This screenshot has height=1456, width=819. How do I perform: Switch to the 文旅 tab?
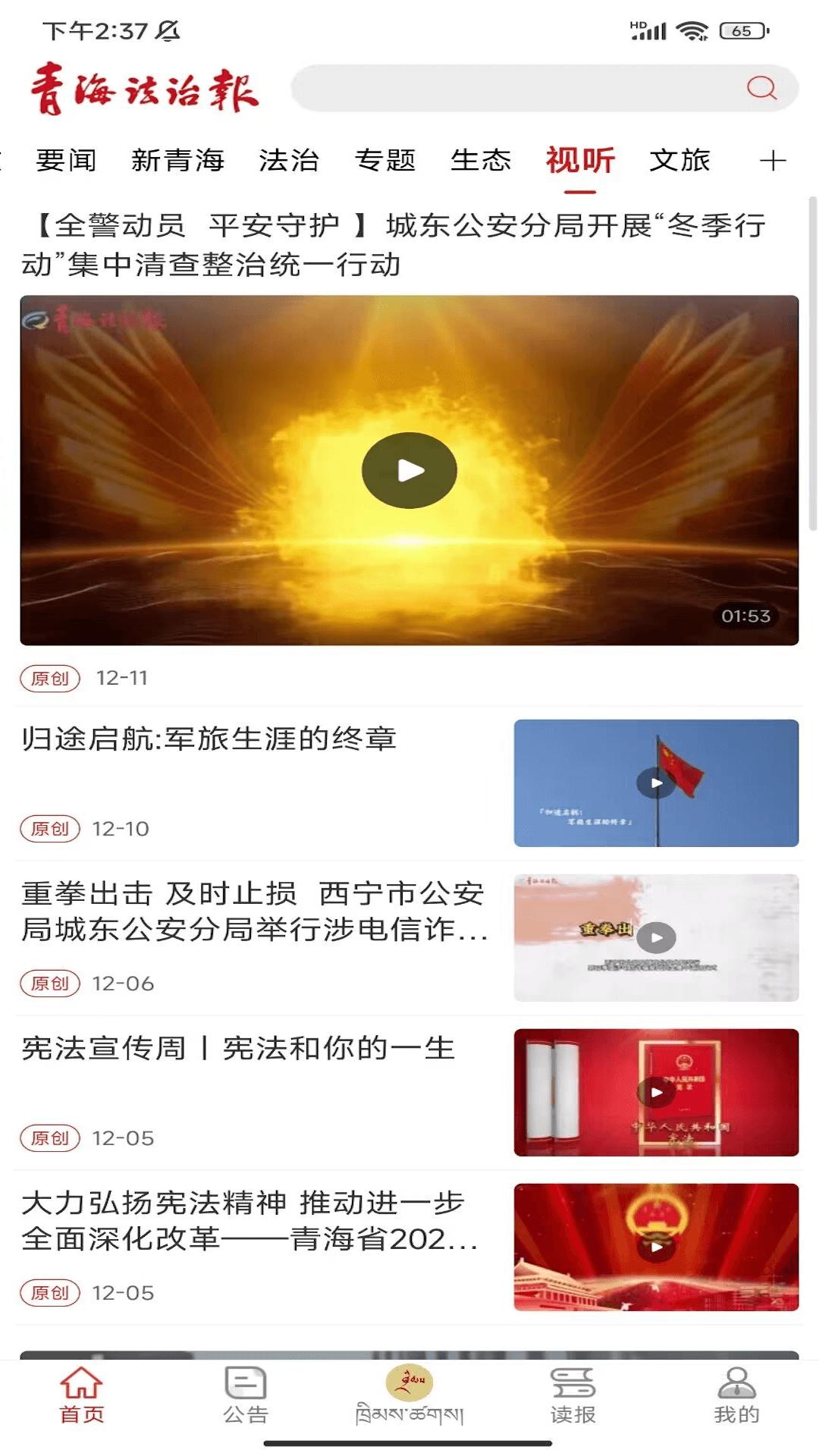pyautogui.click(x=679, y=160)
